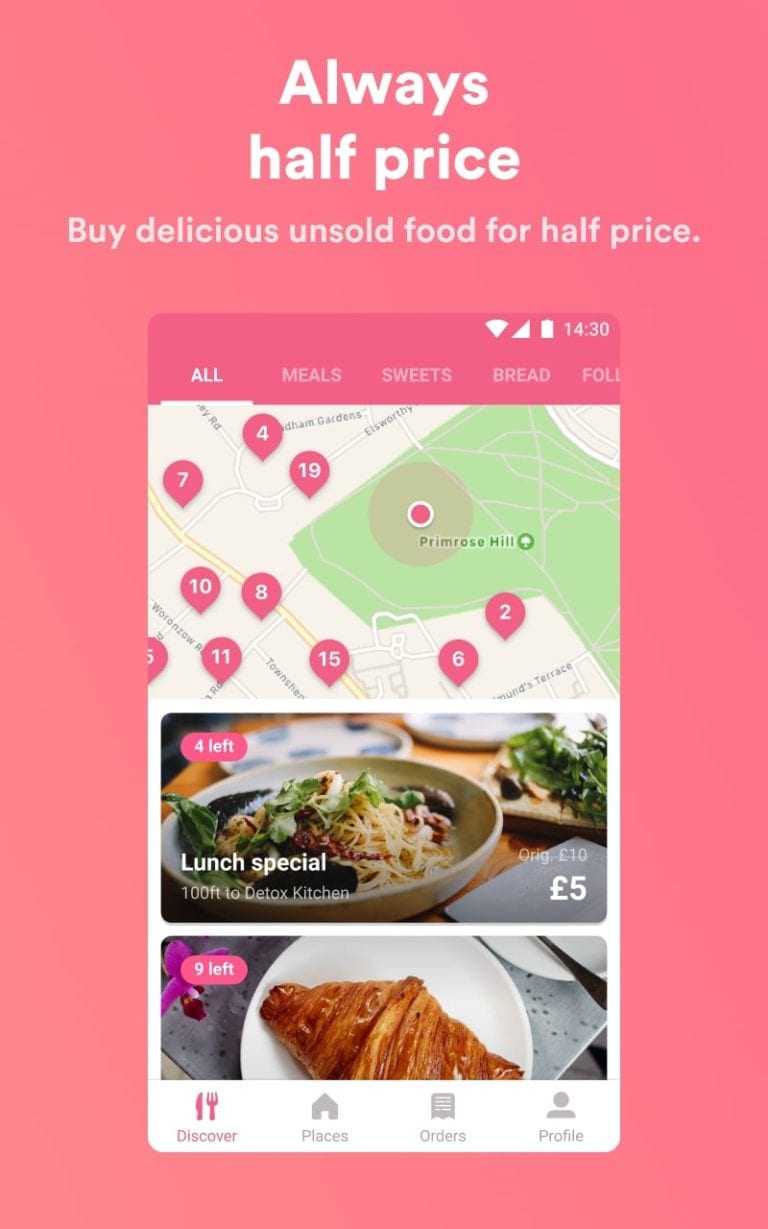The width and height of the screenshot is (768, 1229).
Task: Open the croissant offer thumbnail
Action: coord(383,1010)
